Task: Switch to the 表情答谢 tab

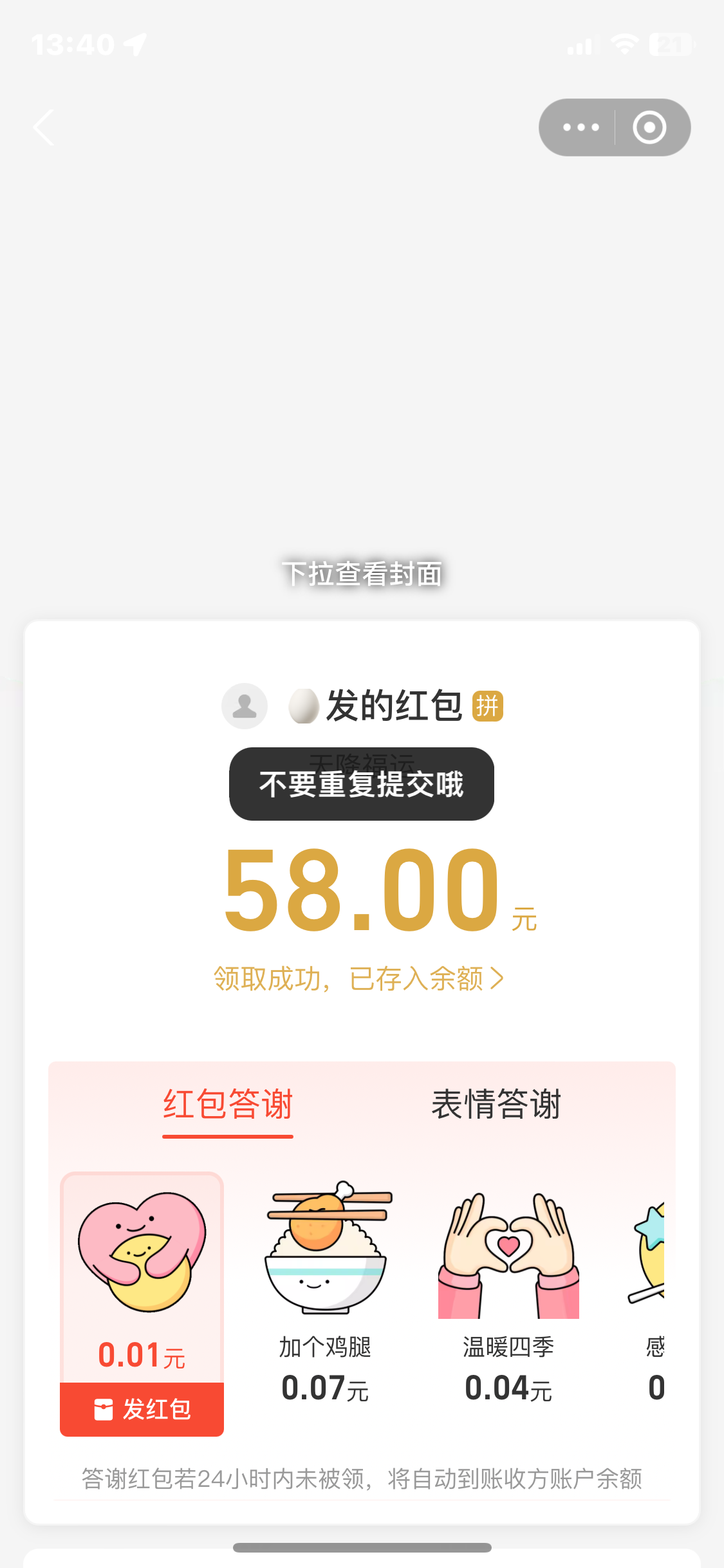Action: click(496, 1105)
